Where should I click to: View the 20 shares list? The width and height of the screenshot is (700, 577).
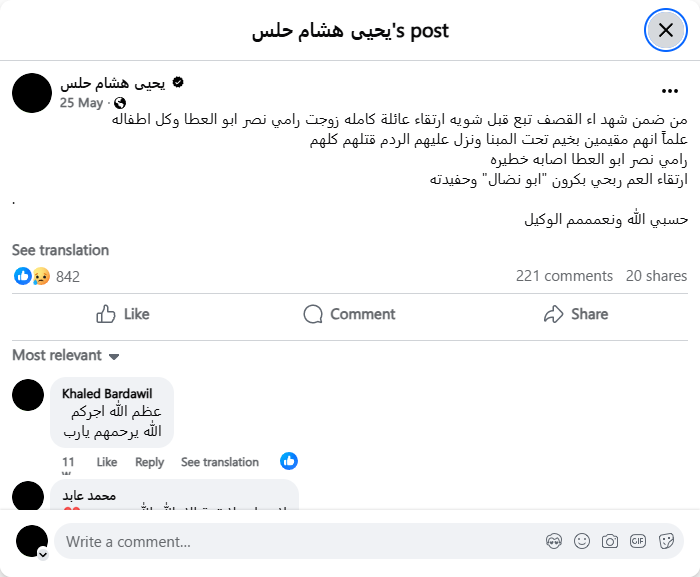[x=656, y=276]
